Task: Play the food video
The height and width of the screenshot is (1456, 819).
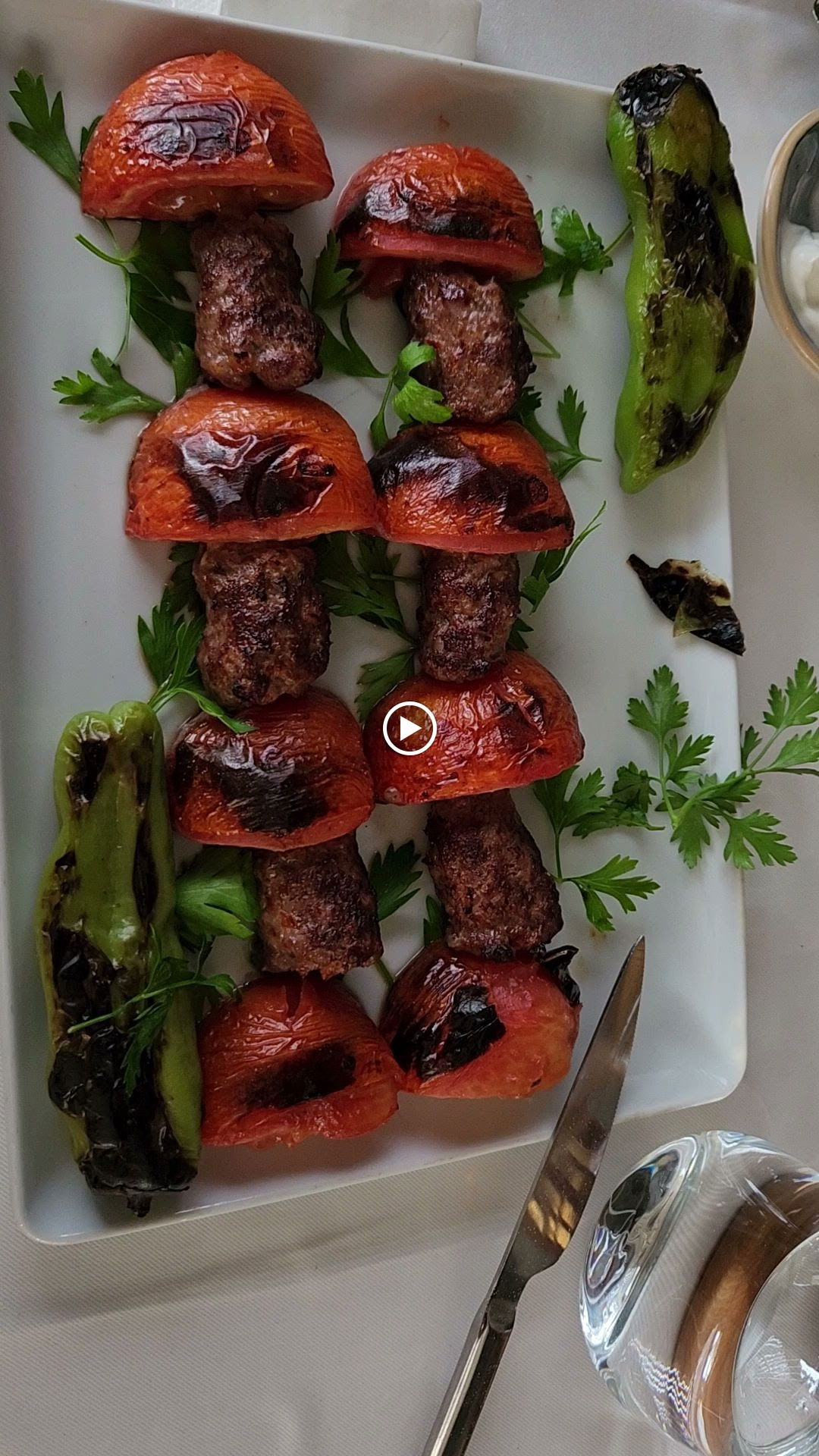Action: click(x=409, y=729)
